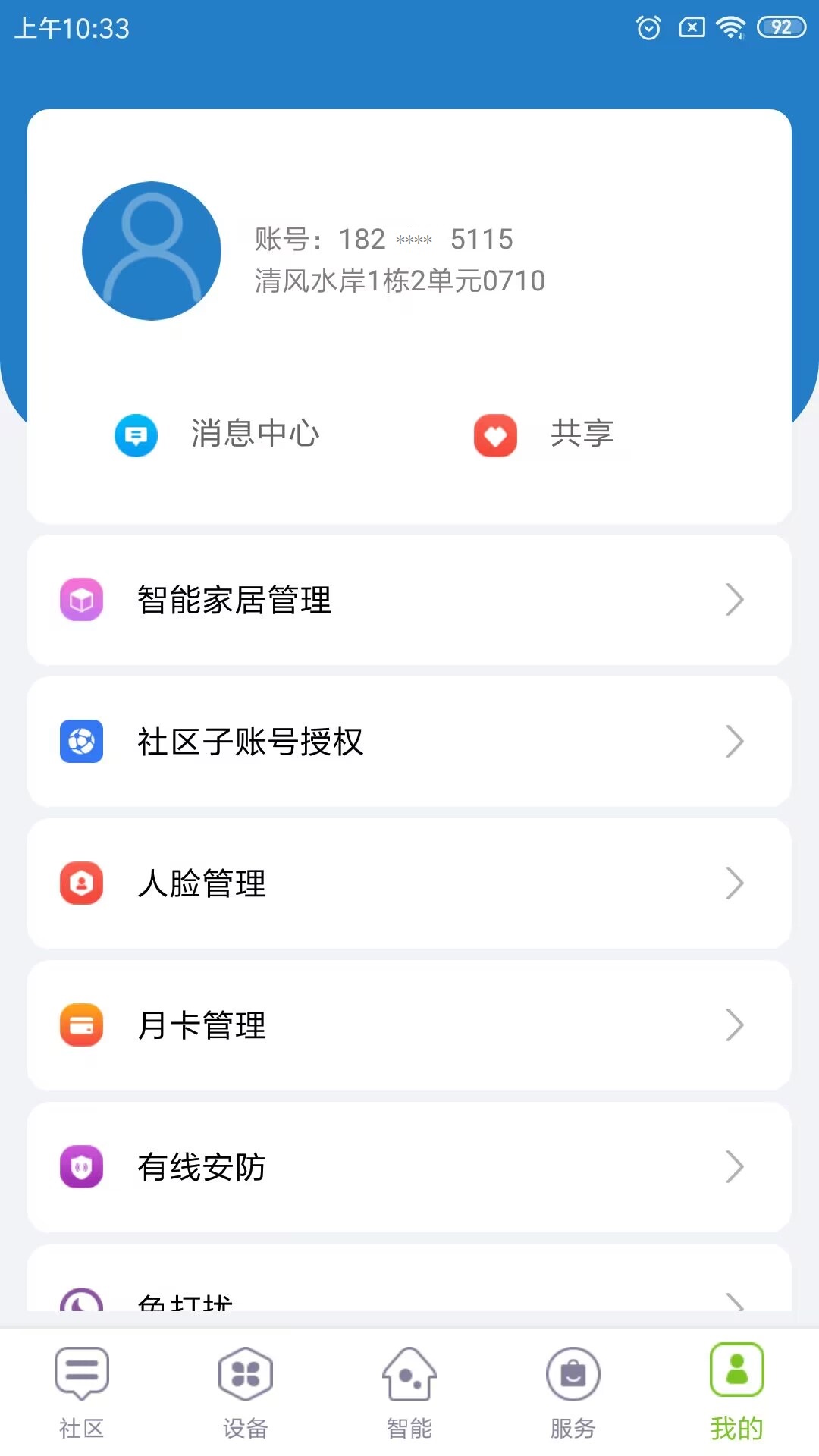Tap the 共享 heart sharing icon

[494, 436]
